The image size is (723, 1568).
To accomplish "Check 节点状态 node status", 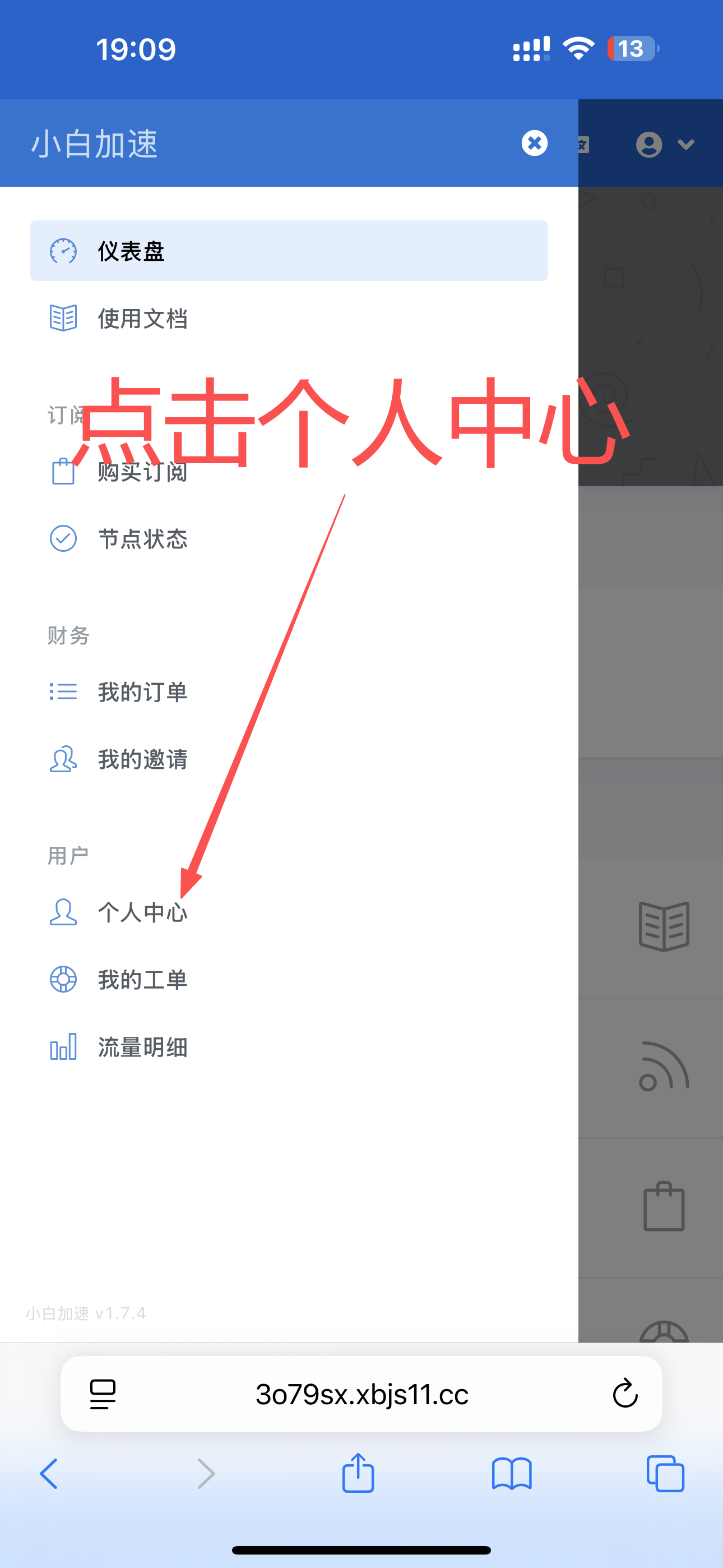I will [142, 539].
